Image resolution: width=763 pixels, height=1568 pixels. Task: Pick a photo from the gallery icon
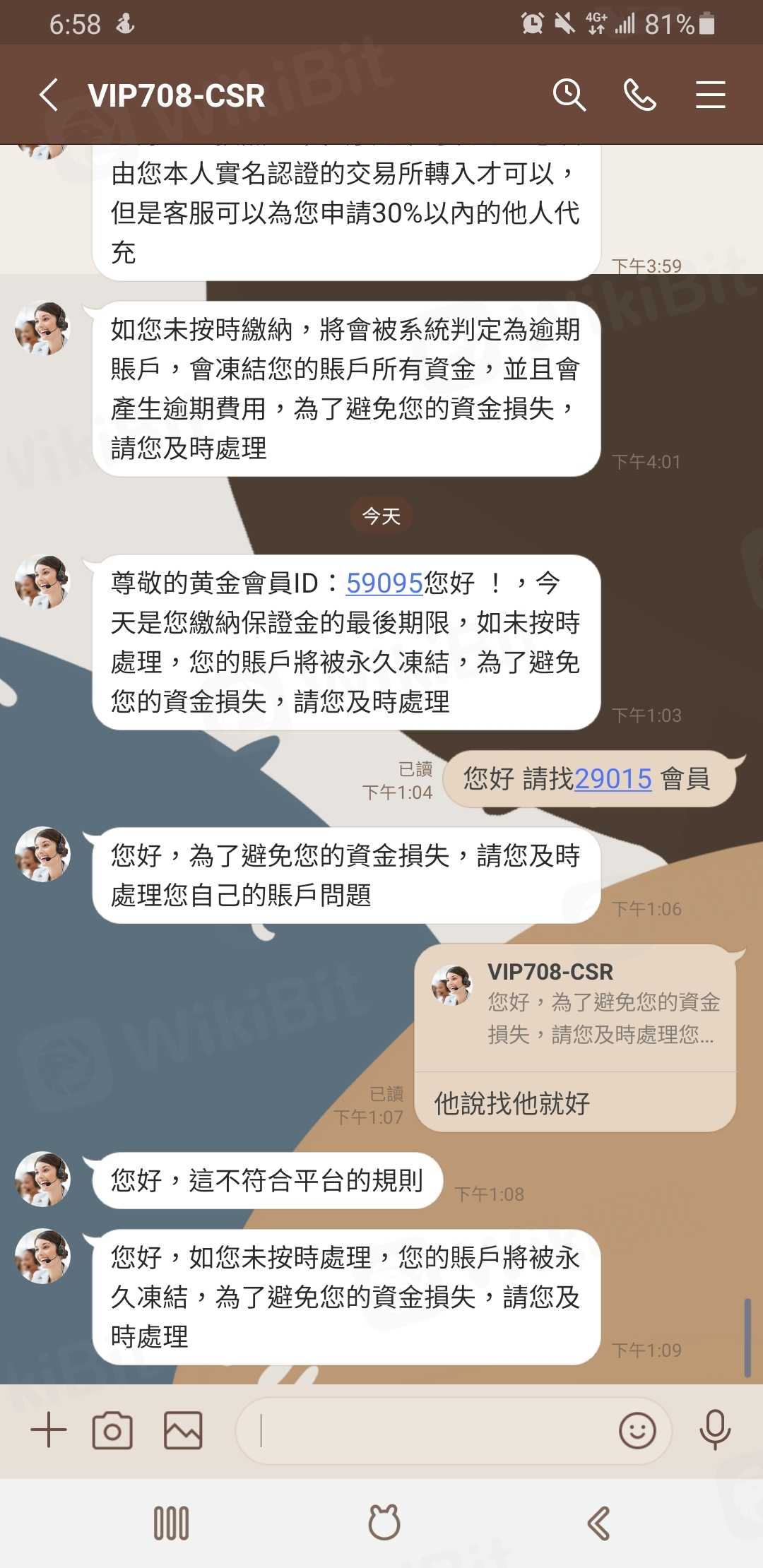click(183, 1430)
